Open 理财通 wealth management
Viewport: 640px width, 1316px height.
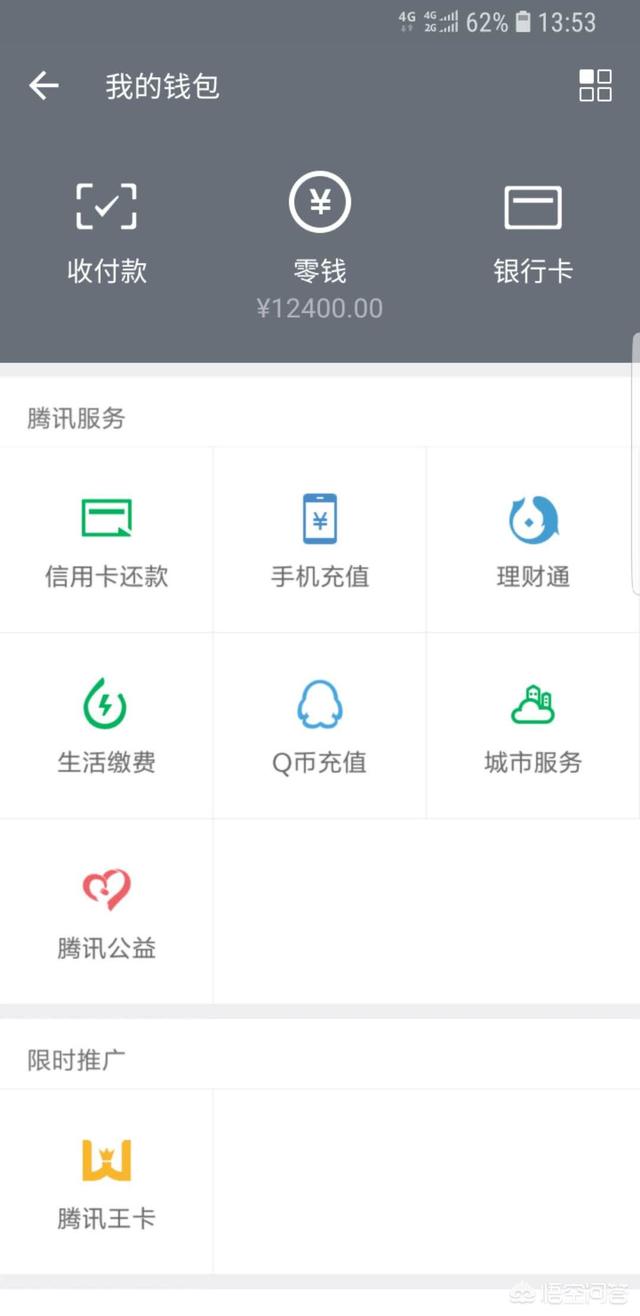click(533, 540)
